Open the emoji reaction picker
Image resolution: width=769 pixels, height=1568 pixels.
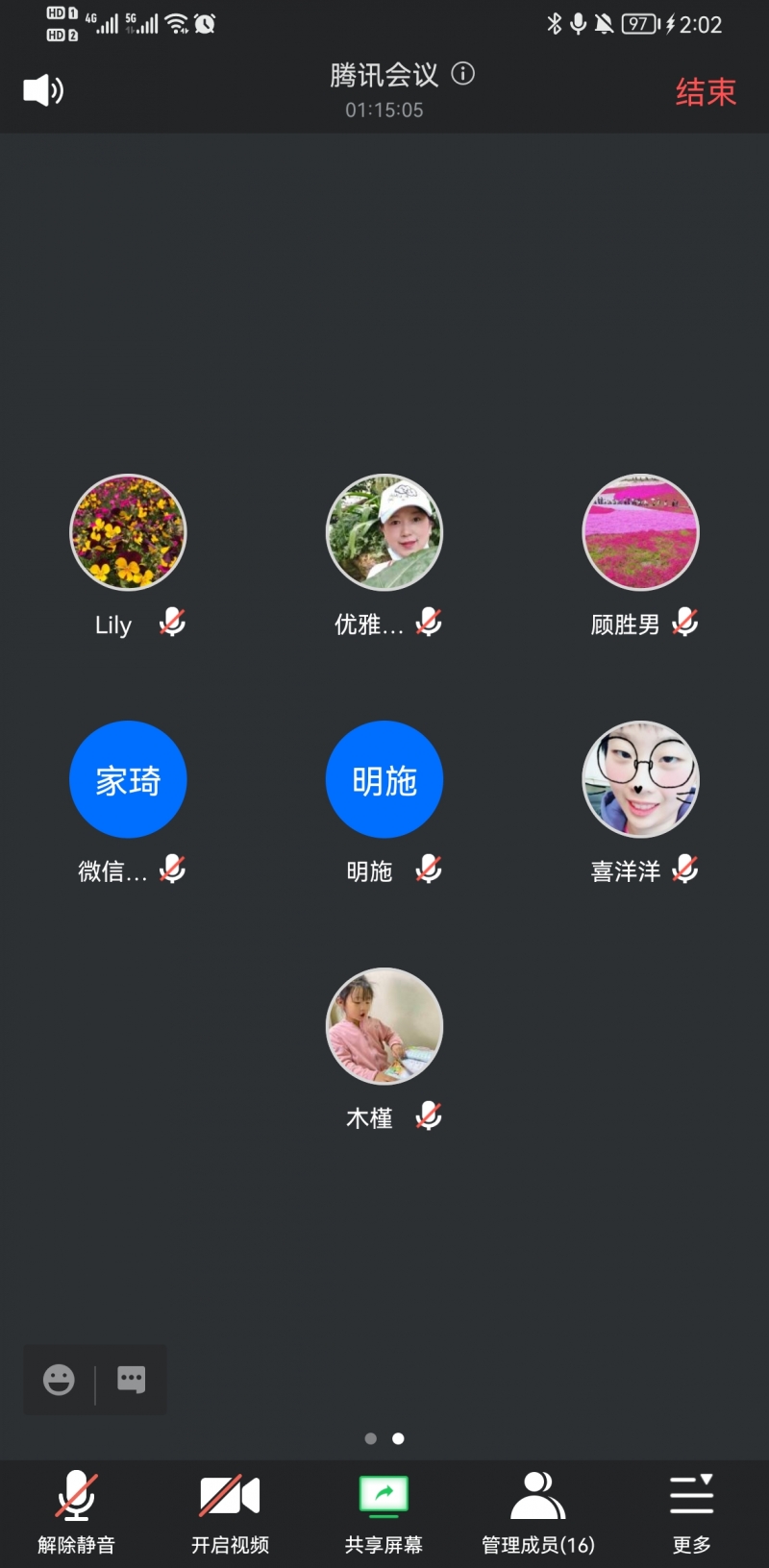pos(59,1380)
